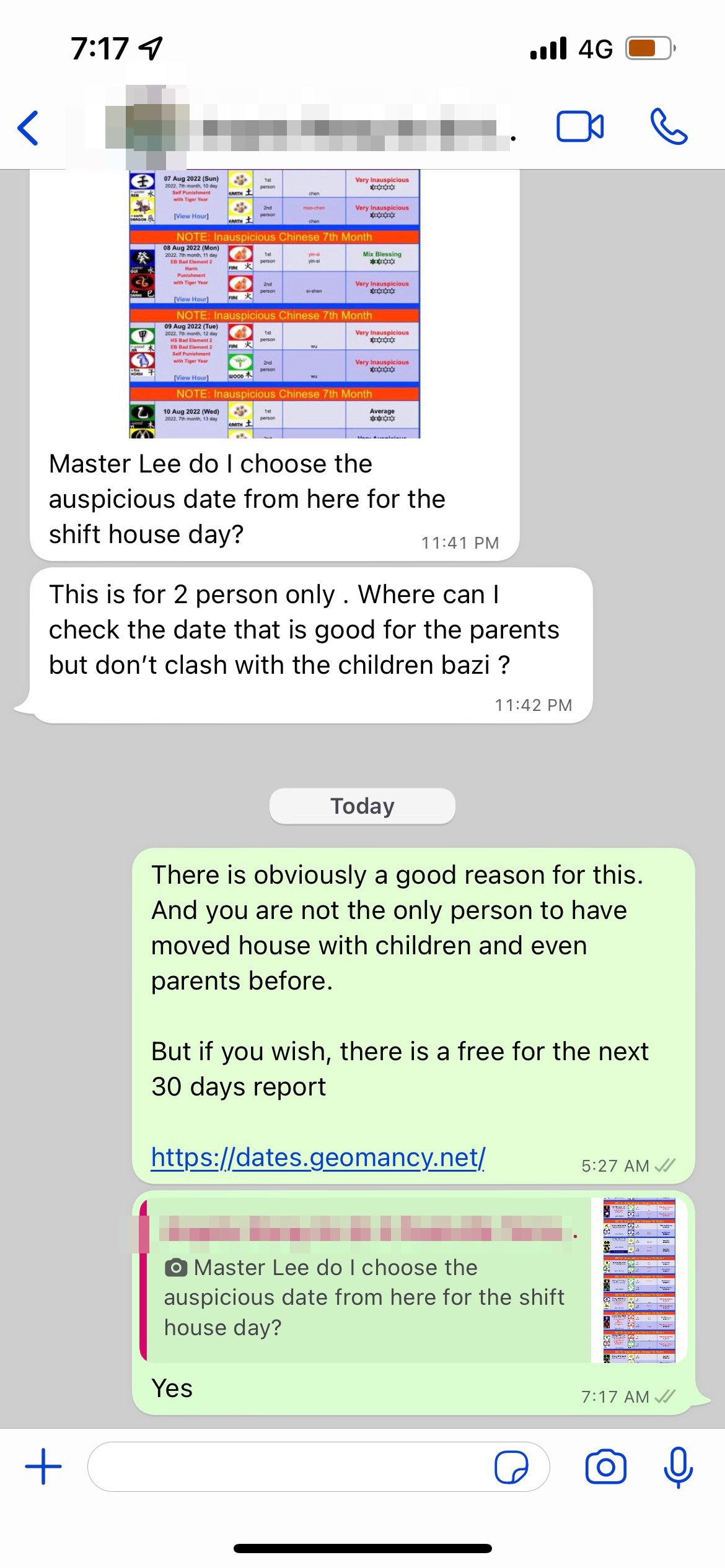Screen dimensions: 725x1568
Task: Start a voice call
Action: coord(668,127)
